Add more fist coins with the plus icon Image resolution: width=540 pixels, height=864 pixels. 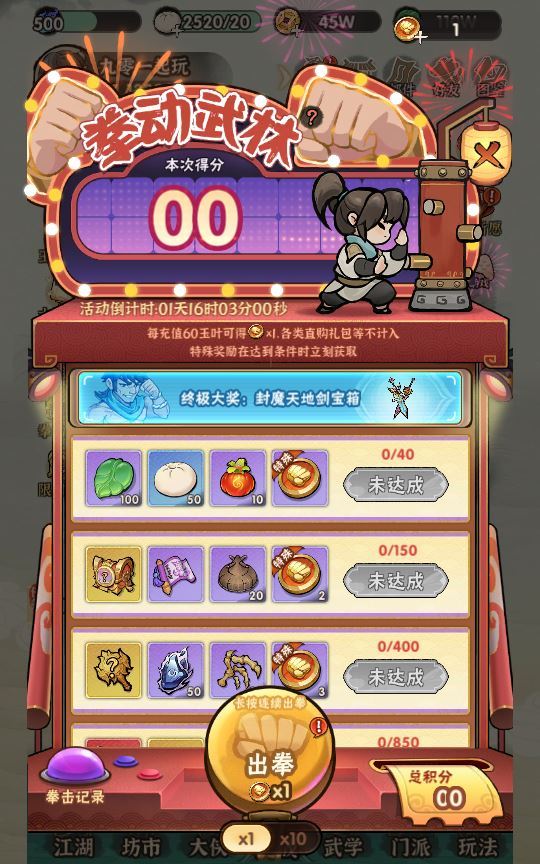point(421,37)
